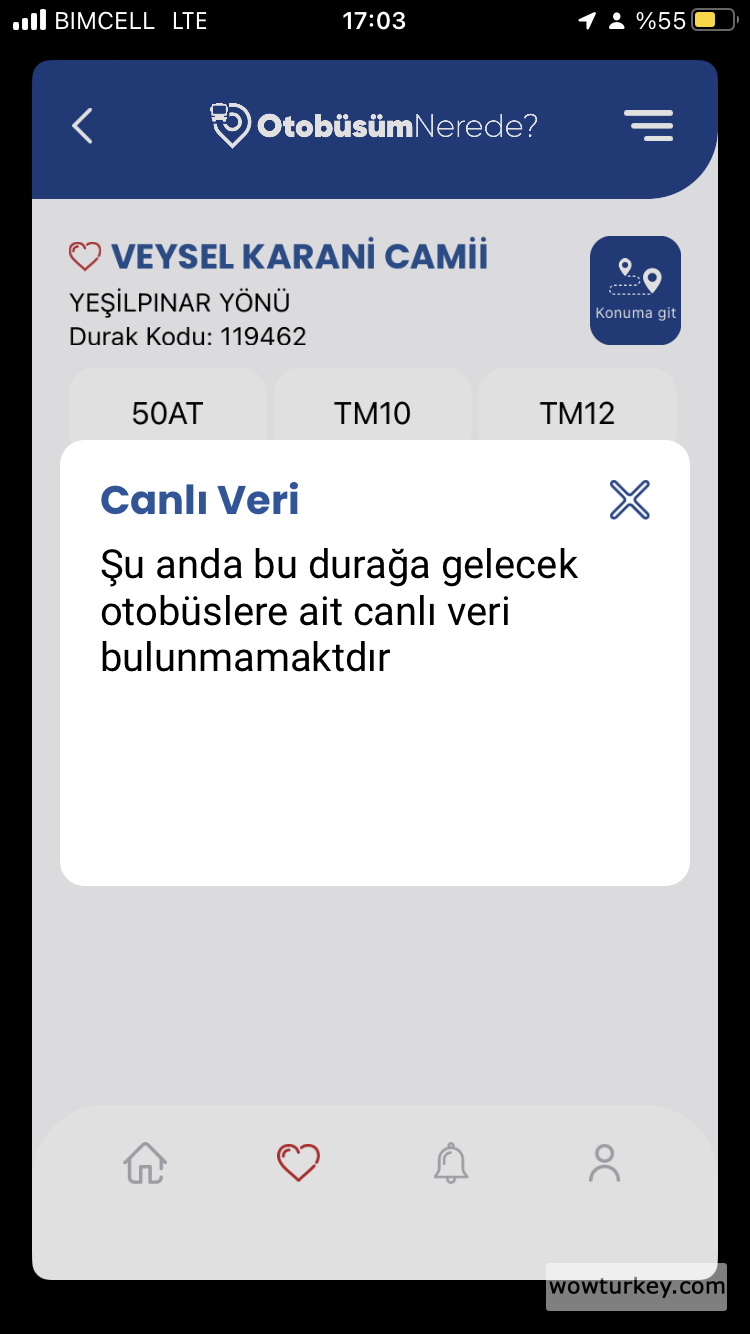750x1334 pixels.
Task: Open the wowturkey.com watermark link
Action: pyautogui.click(x=636, y=1290)
